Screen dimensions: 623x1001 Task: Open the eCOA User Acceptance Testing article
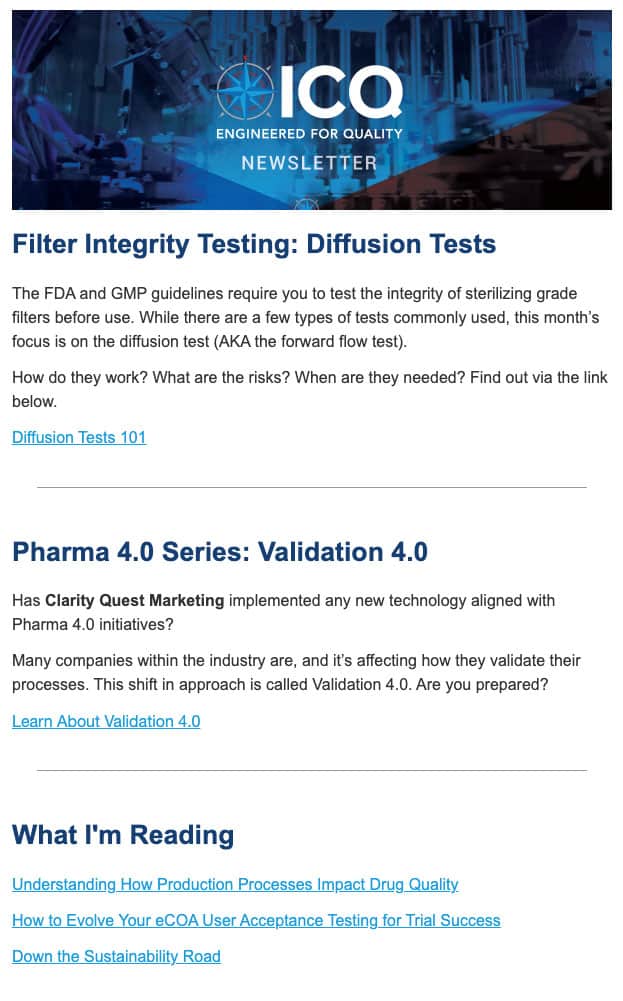tap(256, 920)
